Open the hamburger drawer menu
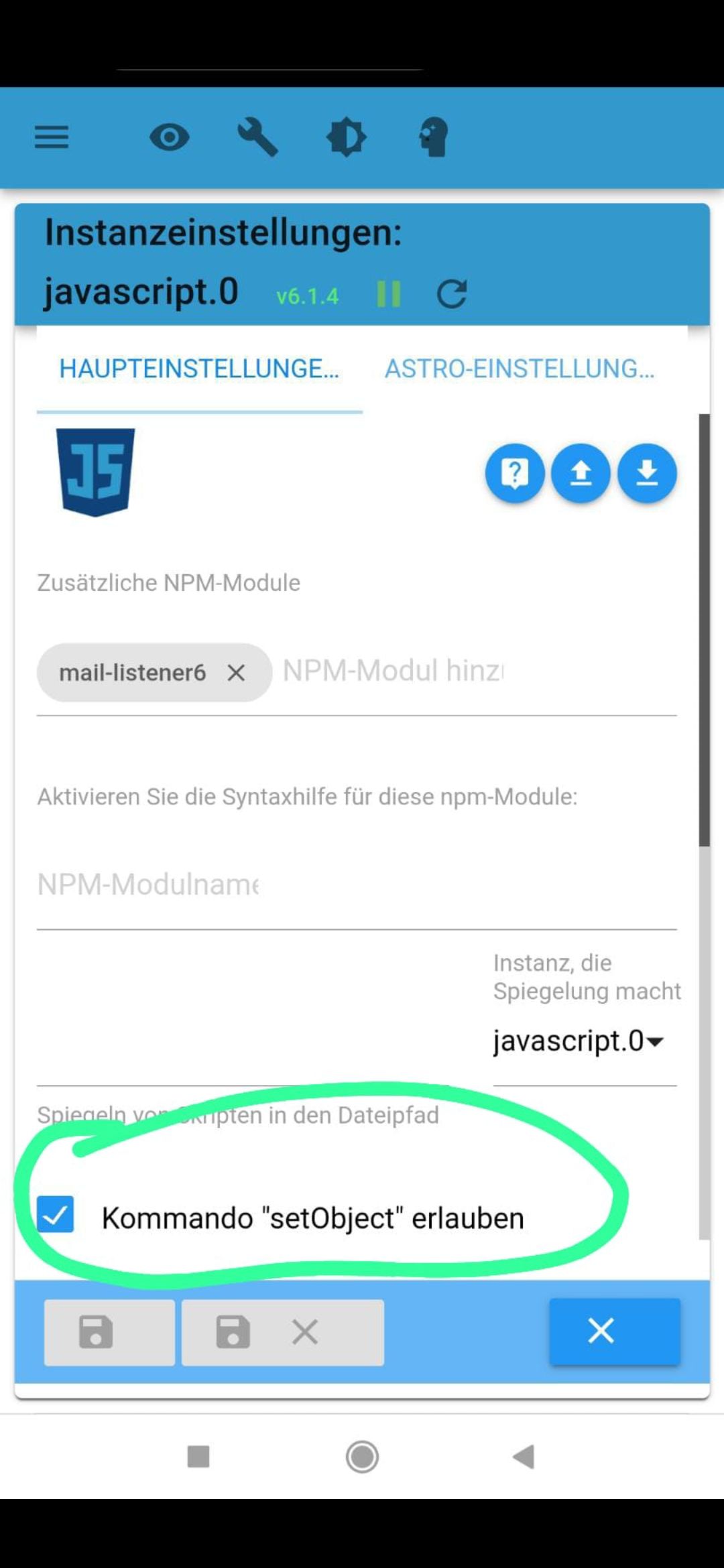724x1568 pixels. (52, 137)
